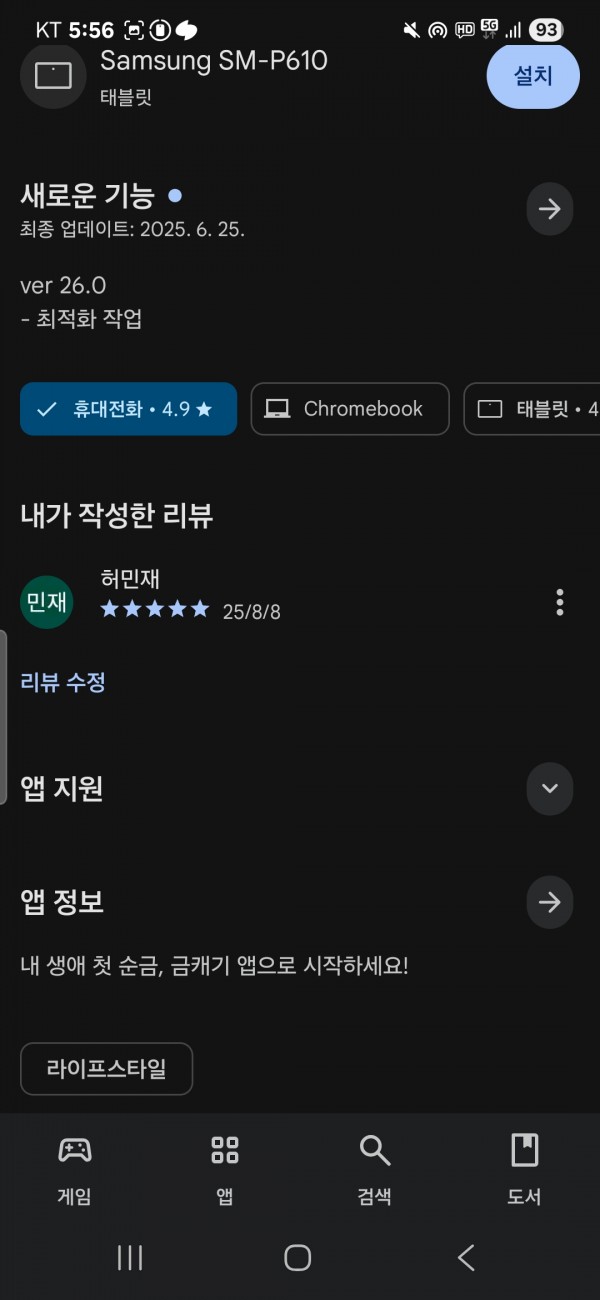Select the 휴대전화 rating chip
Viewport: 600px width, 1300px height.
pos(128,409)
